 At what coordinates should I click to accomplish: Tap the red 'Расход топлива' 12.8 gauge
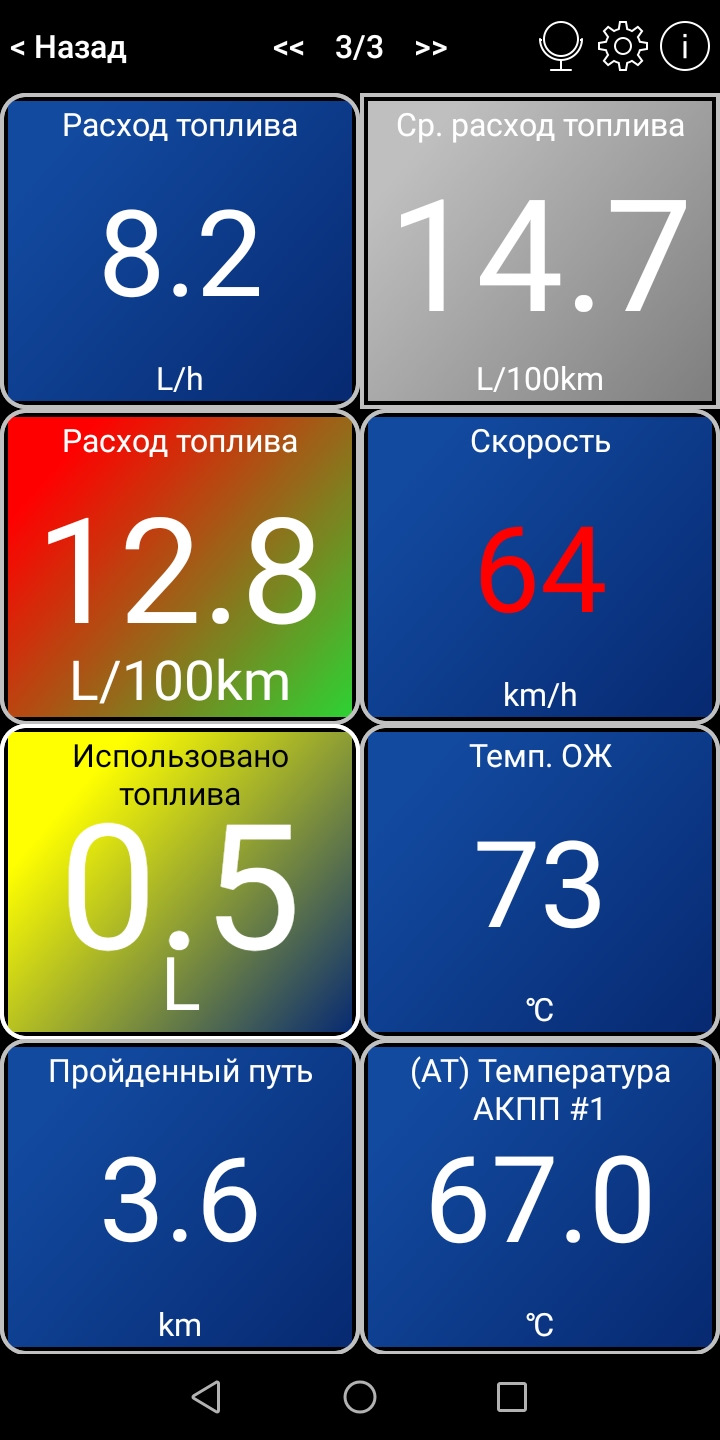[x=179, y=565]
